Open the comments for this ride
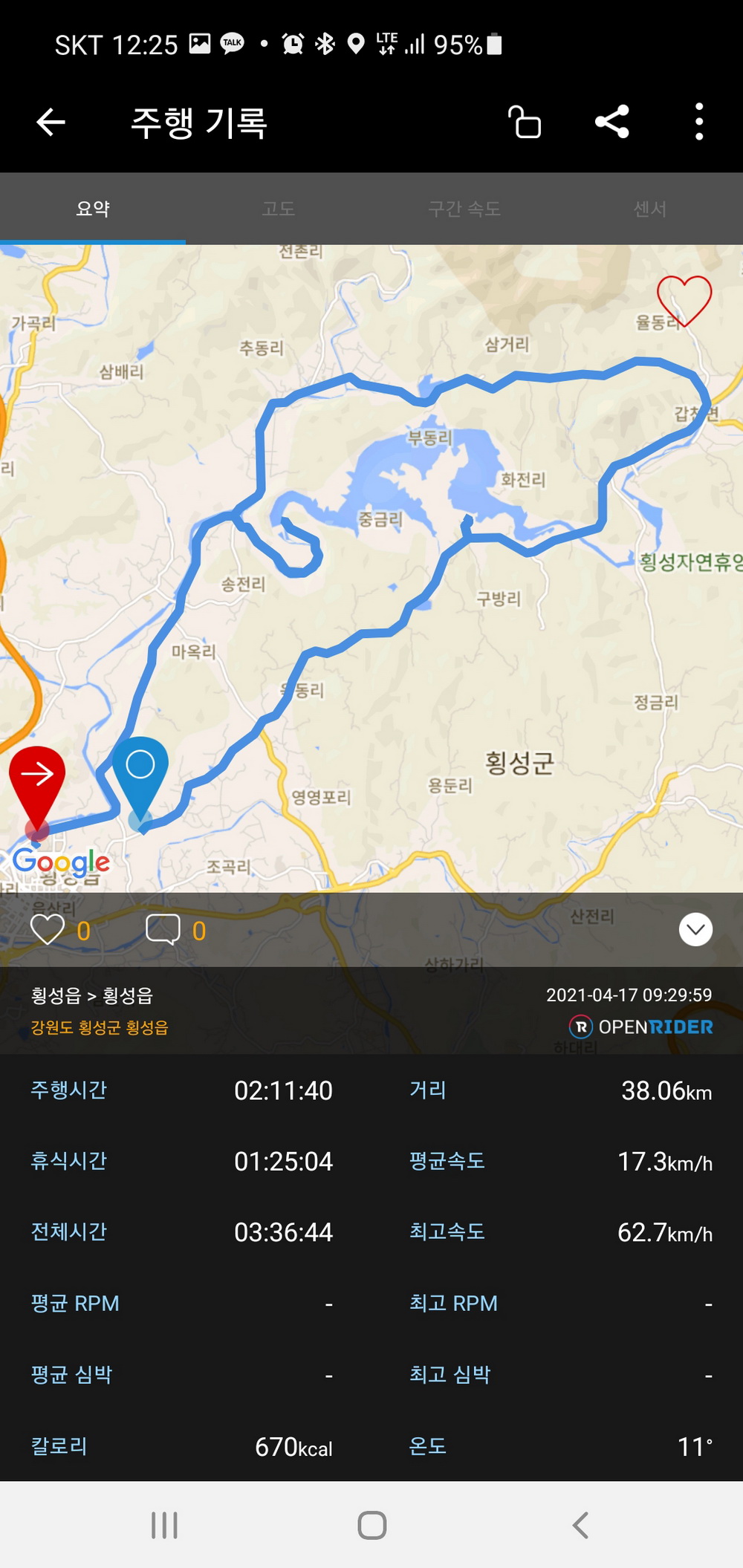The image size is (743, 1568). pos(163,930)
